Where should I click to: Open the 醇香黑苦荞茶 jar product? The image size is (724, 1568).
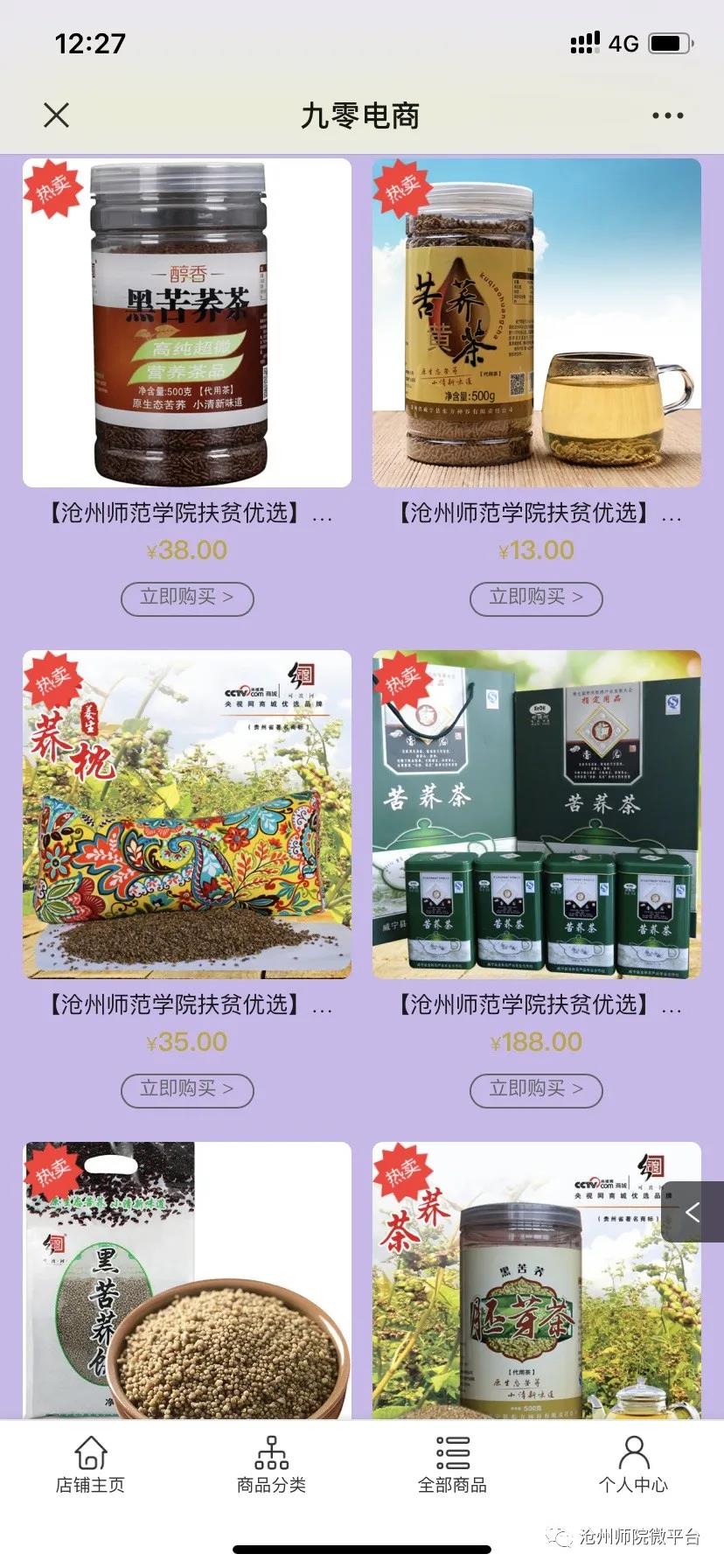click(x=187, y=322)
